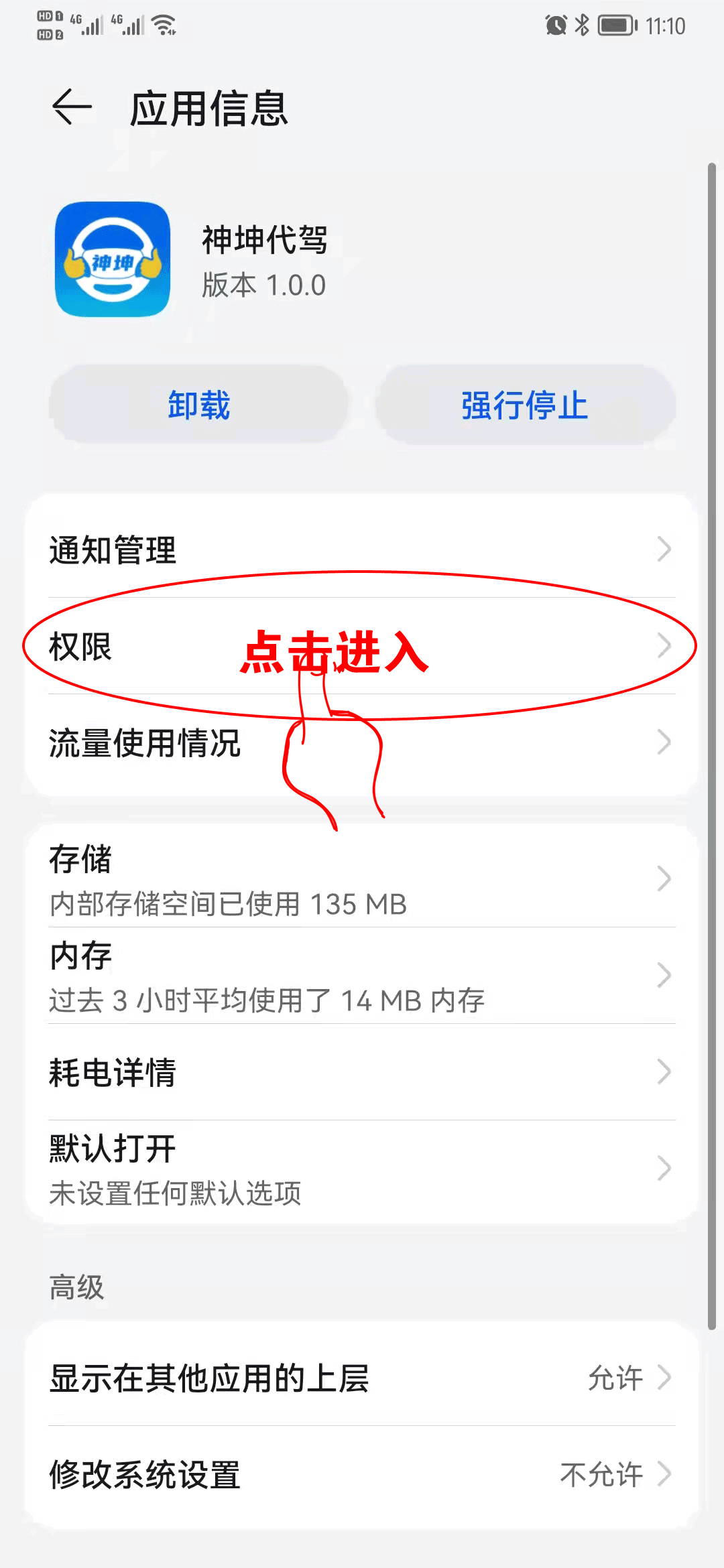Viewport: 724px width, 1568px height.
Task: Tap 卸载 to uninstall the app
Action: click(x=198, y=405)
